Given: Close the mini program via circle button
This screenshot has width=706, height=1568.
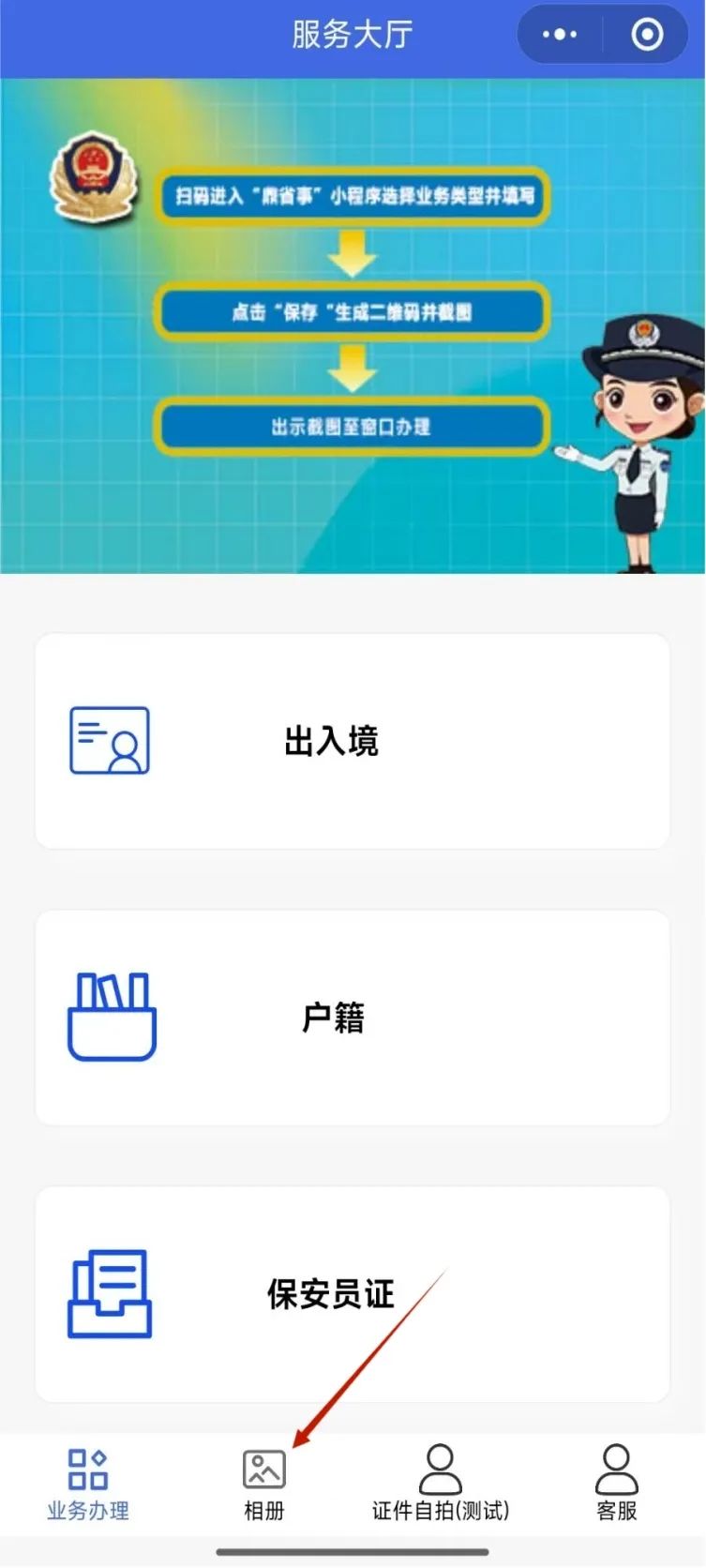Looking at the screenshot, I should [x=647, y=35].
